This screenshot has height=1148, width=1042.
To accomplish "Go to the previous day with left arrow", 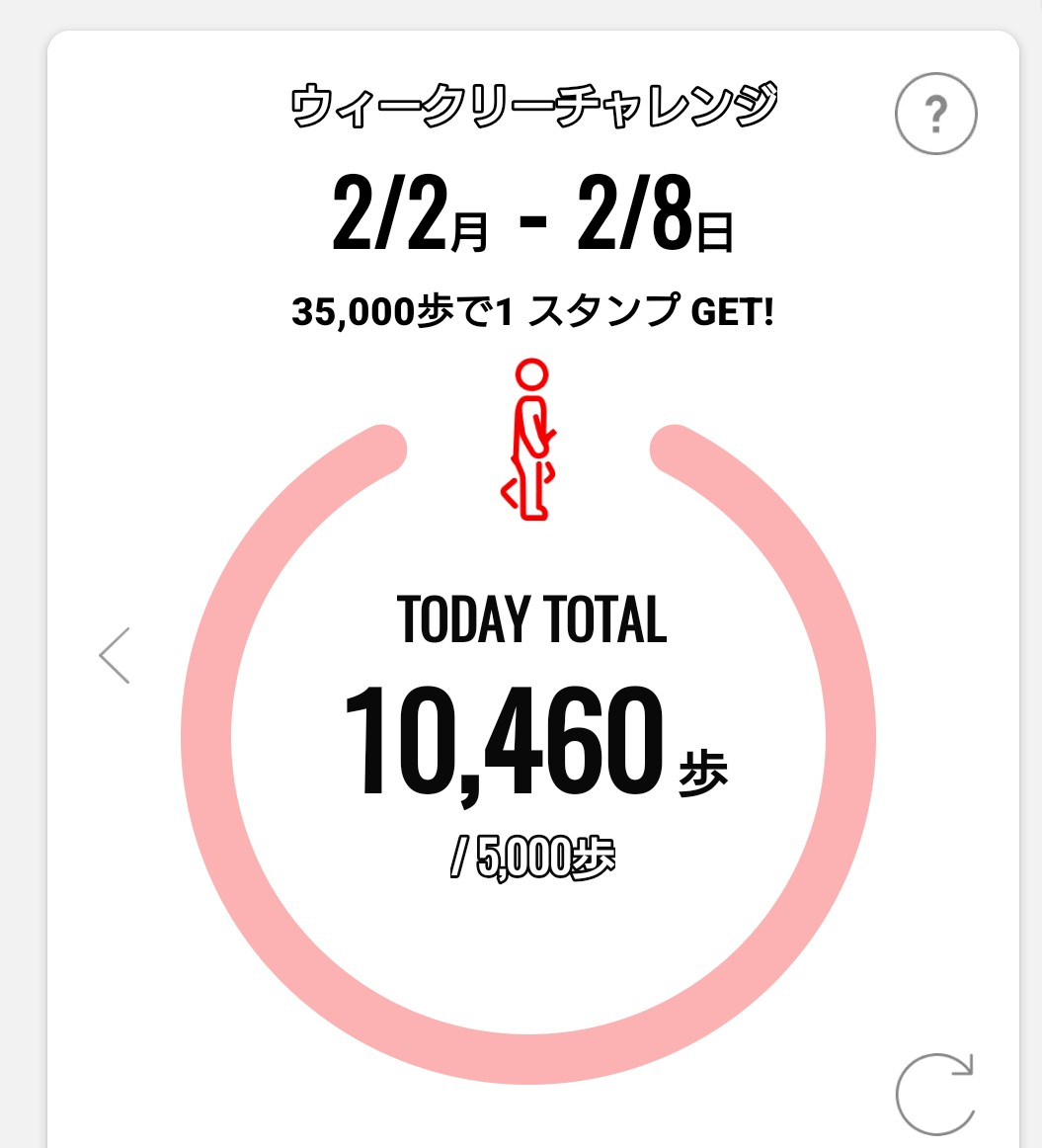I will click(x=115, y=655).
